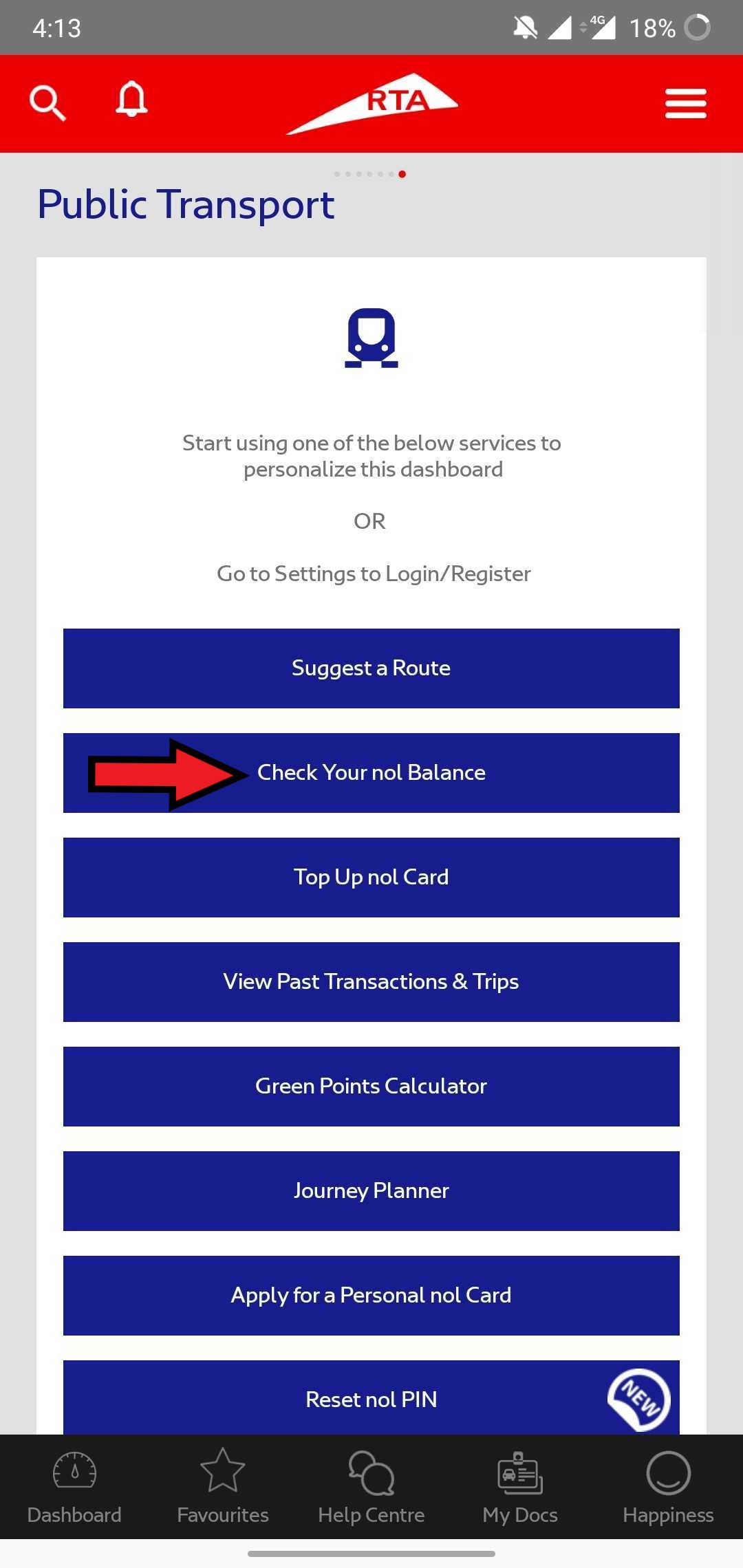Switch to the Dashboard tab
743x1568 pixels.
pos(74,1487)
